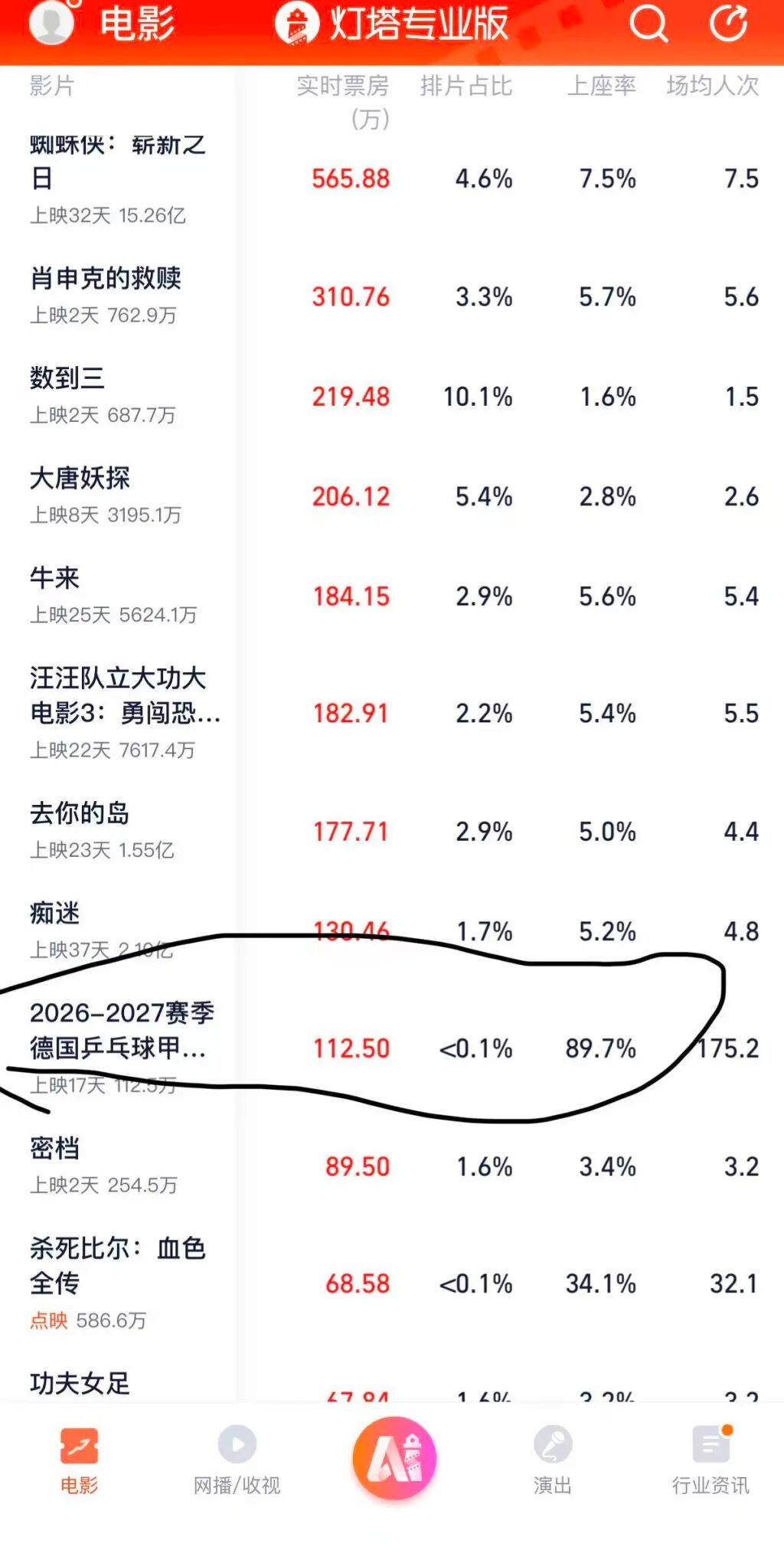The height and width of the screenshot is (1563, 784).
Task: Switch to the 网播/收视 tab
Action: point(237,1460)
